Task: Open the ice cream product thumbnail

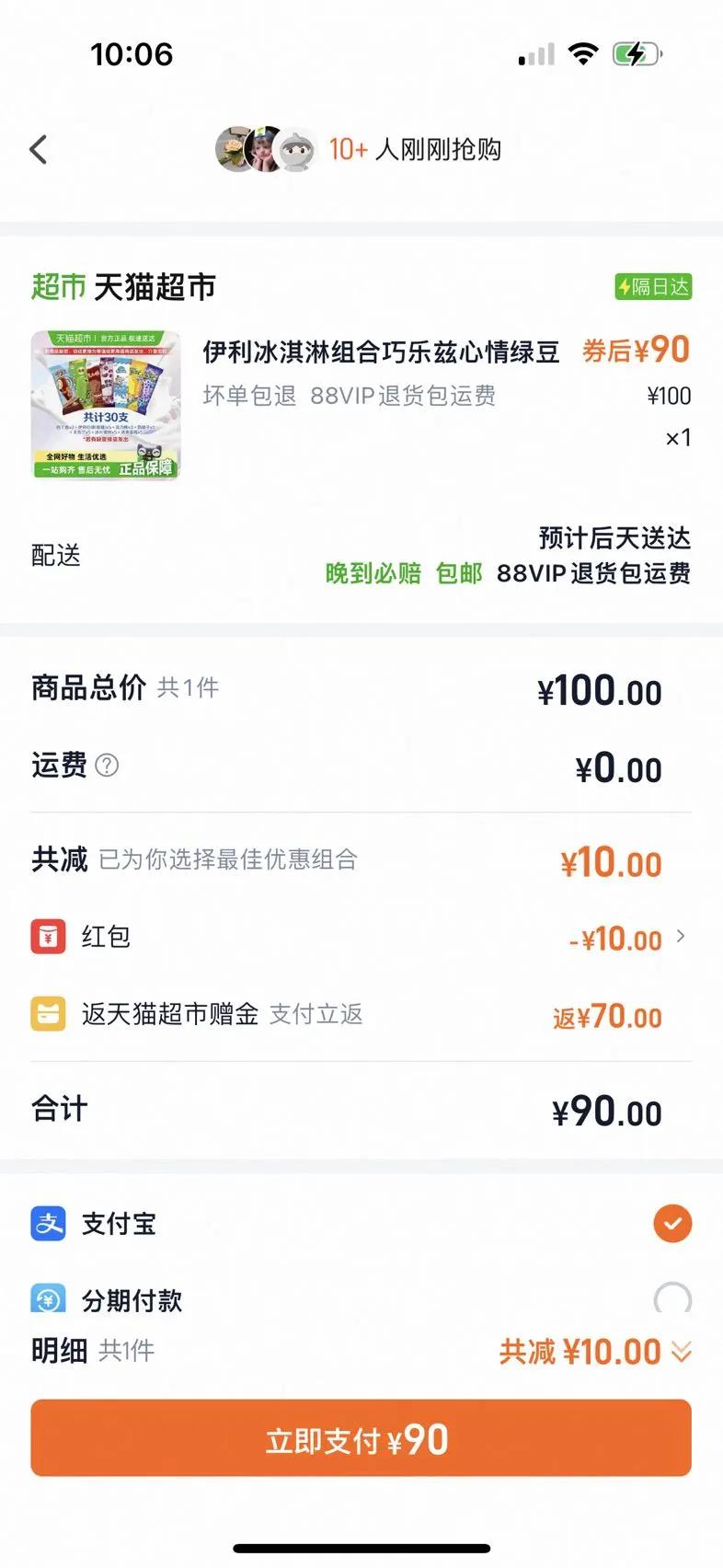Action: coord(105,405)
